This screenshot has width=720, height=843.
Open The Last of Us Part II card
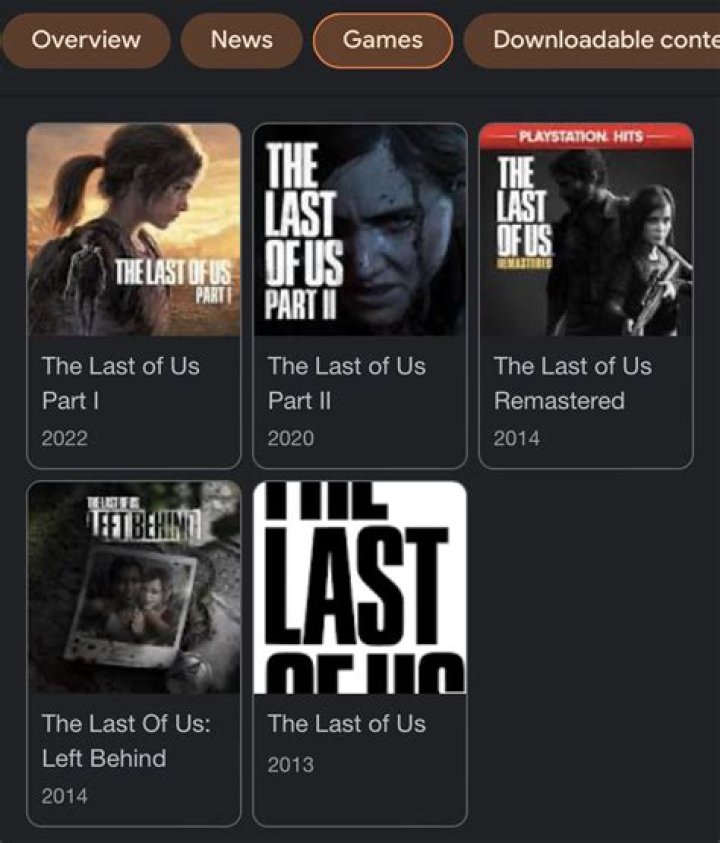pos(360,295)
